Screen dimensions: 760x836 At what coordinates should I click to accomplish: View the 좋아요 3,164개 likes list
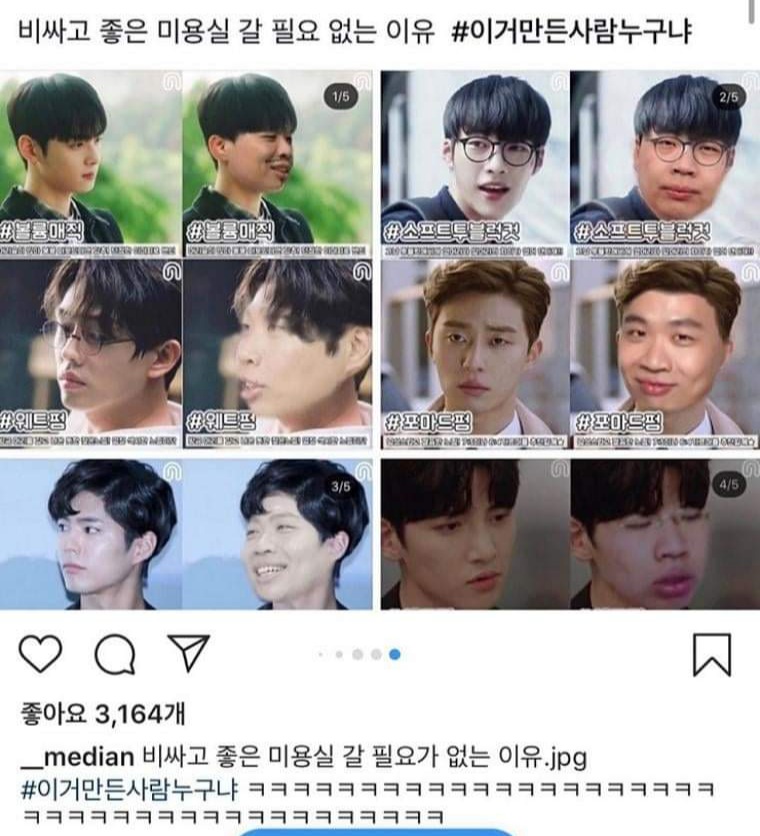(102, 714)
